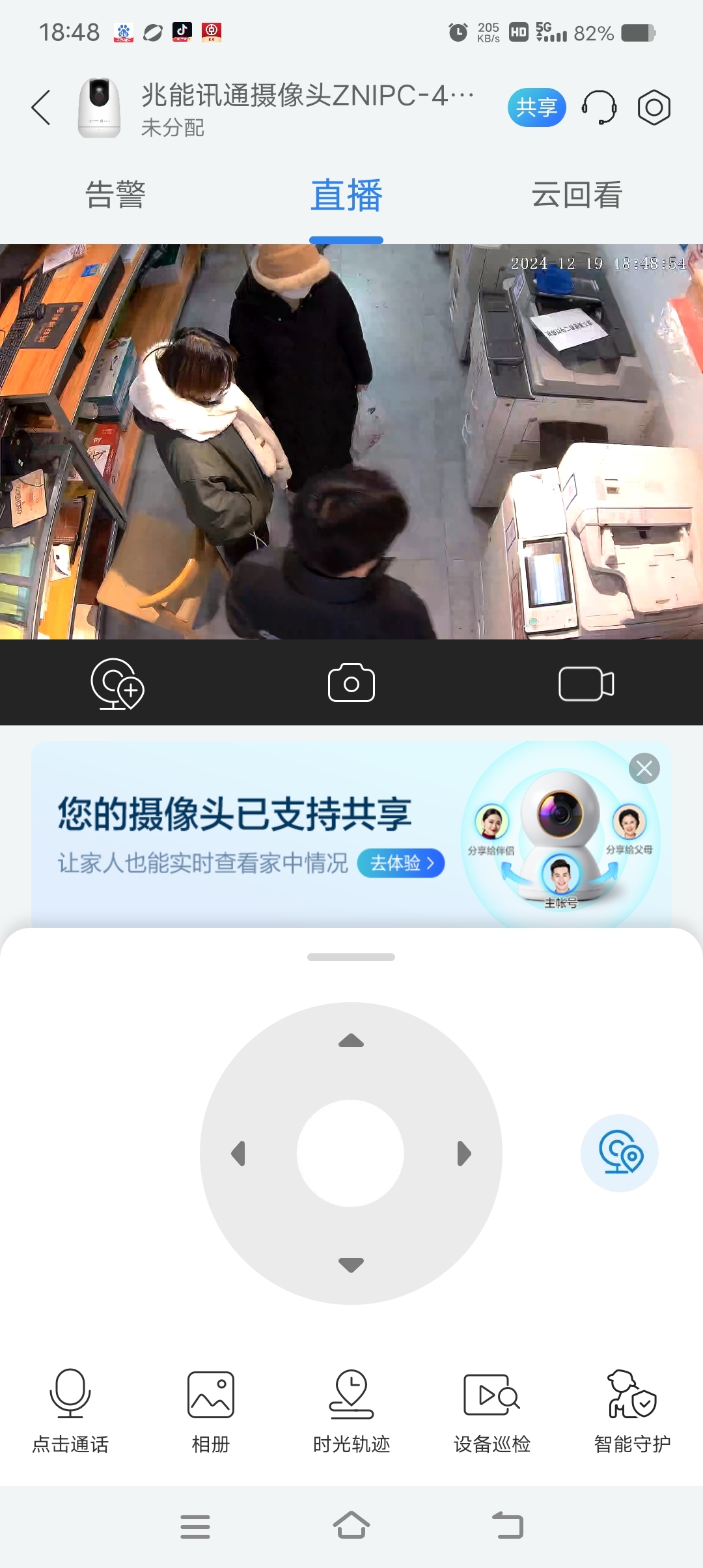The image size is (703, 1568).
Task: Open saved positions round blue button
Action: [x=619, y=1153]
